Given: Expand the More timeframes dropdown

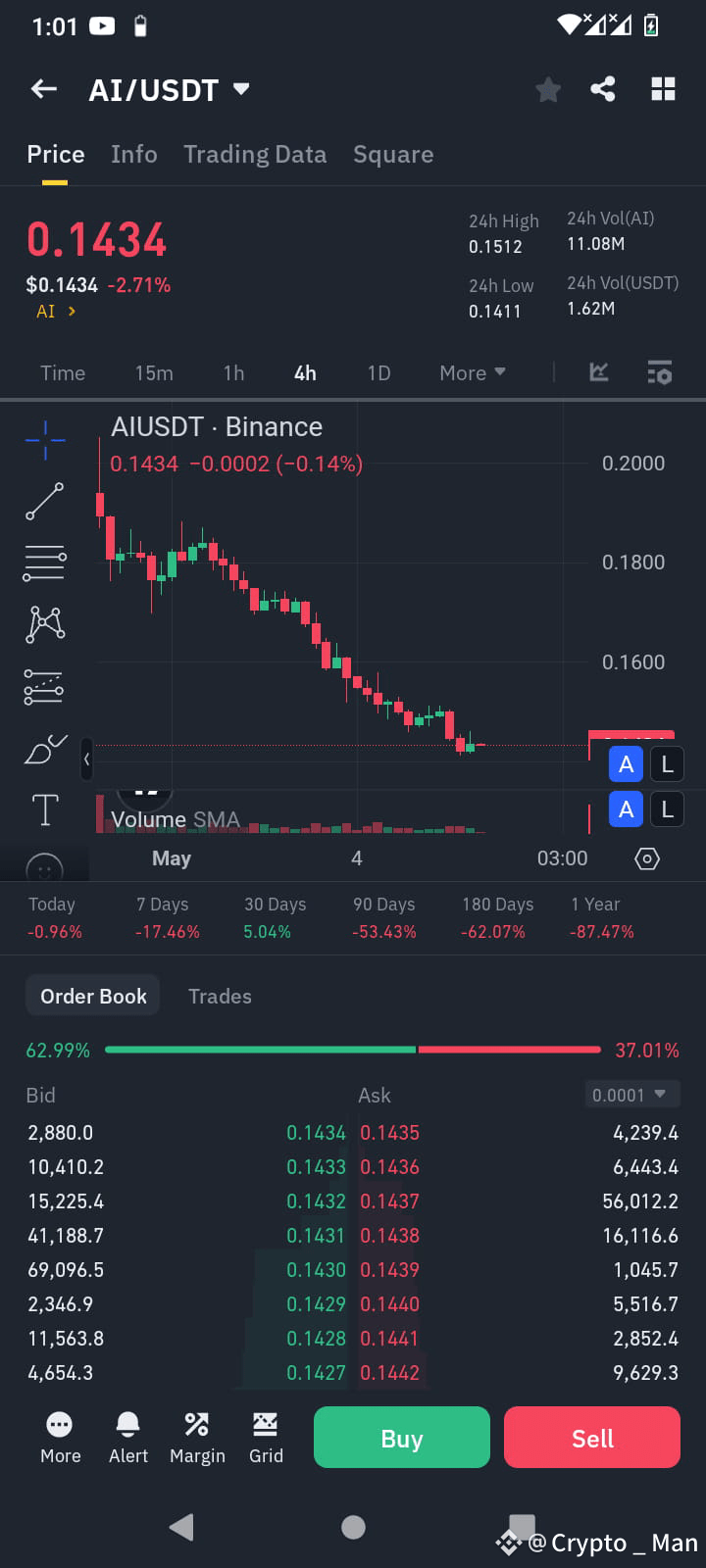Looking at the screenshot, I should pyautogui.click(x=472, y=372).
